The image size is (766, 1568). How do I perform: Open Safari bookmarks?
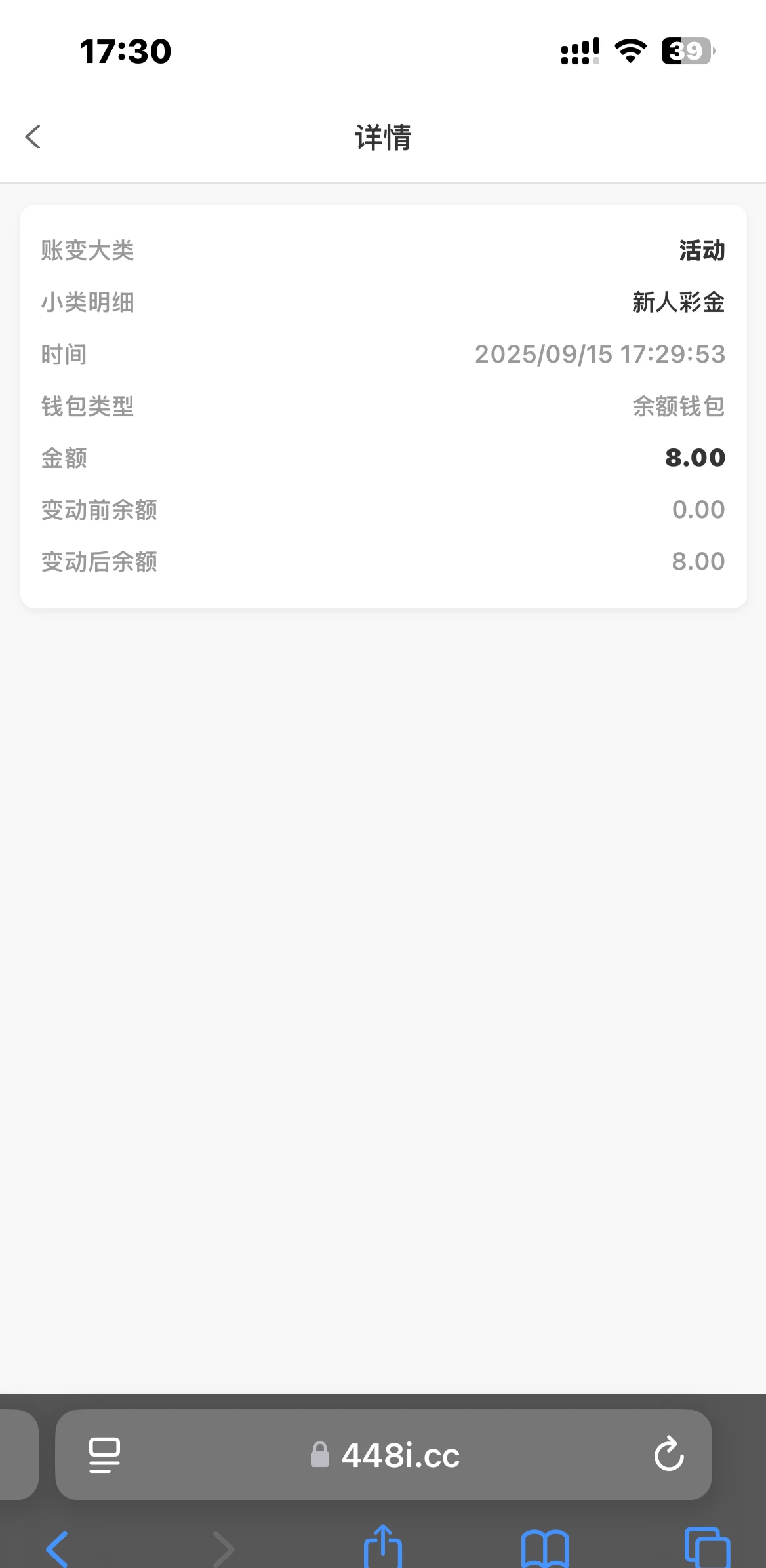544,1550
